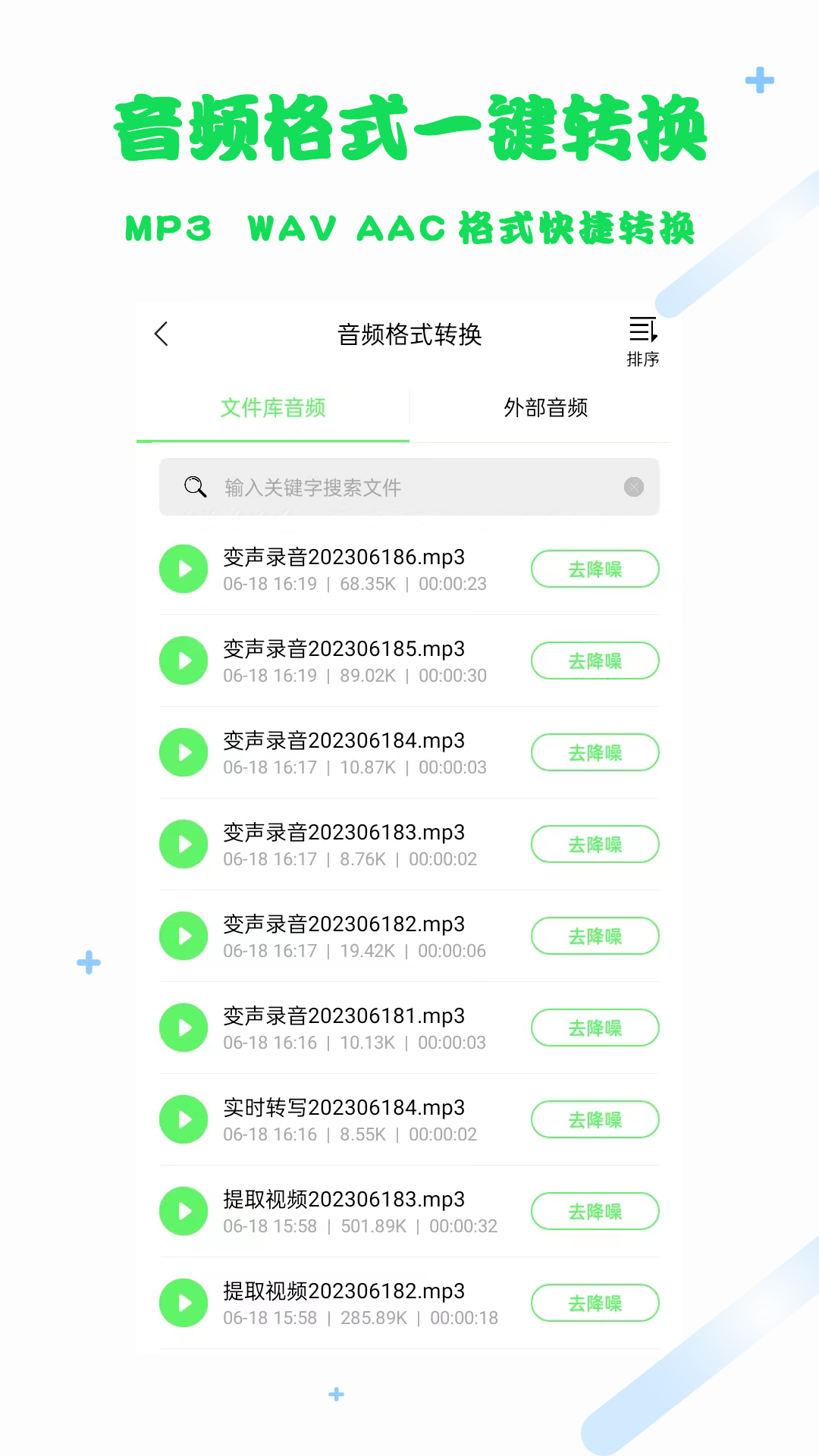
Task: Tap the back arrow to return
Action: (x=162, y=334)
